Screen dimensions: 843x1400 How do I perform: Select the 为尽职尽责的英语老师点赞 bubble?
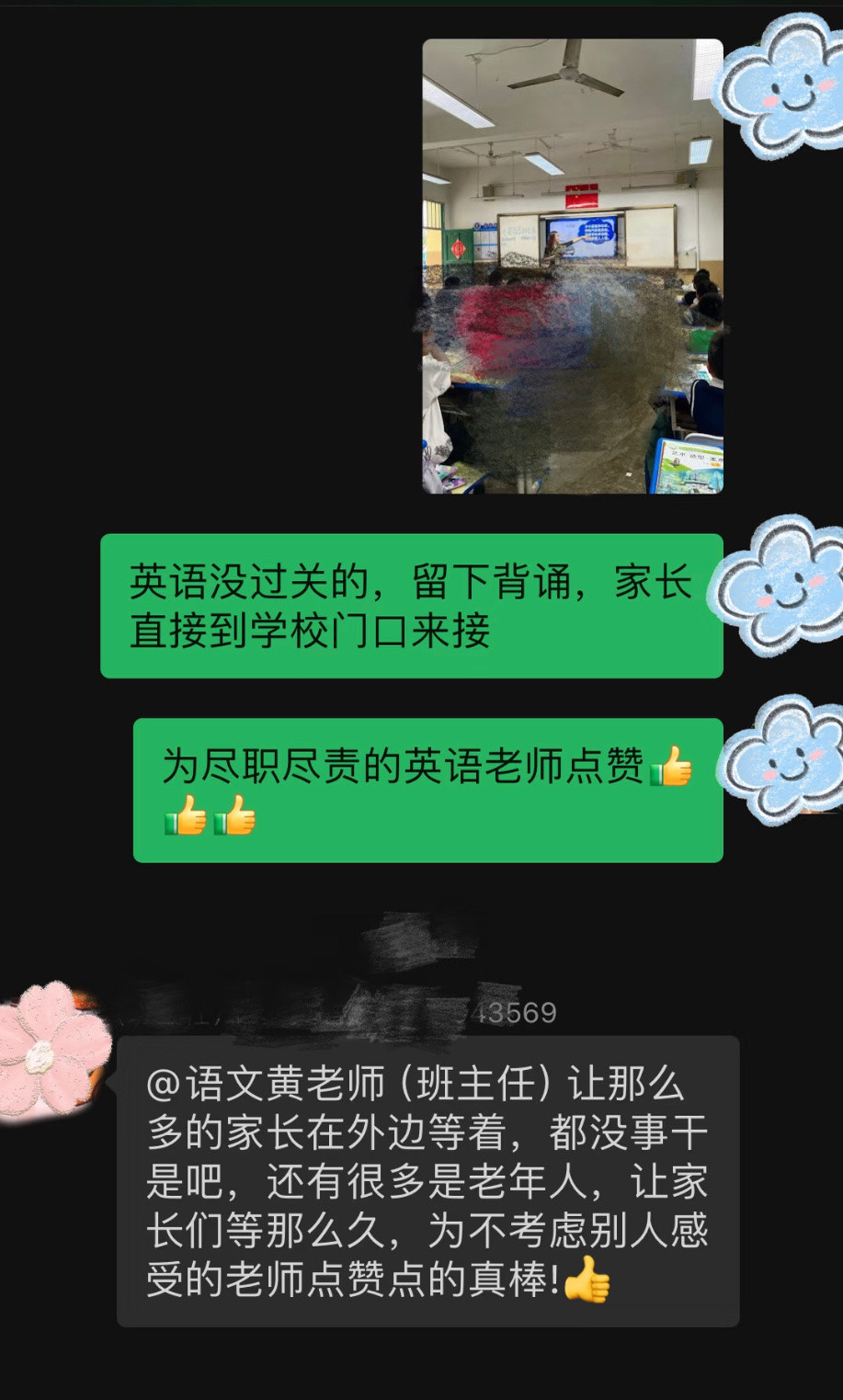click(x=427, y=789)
